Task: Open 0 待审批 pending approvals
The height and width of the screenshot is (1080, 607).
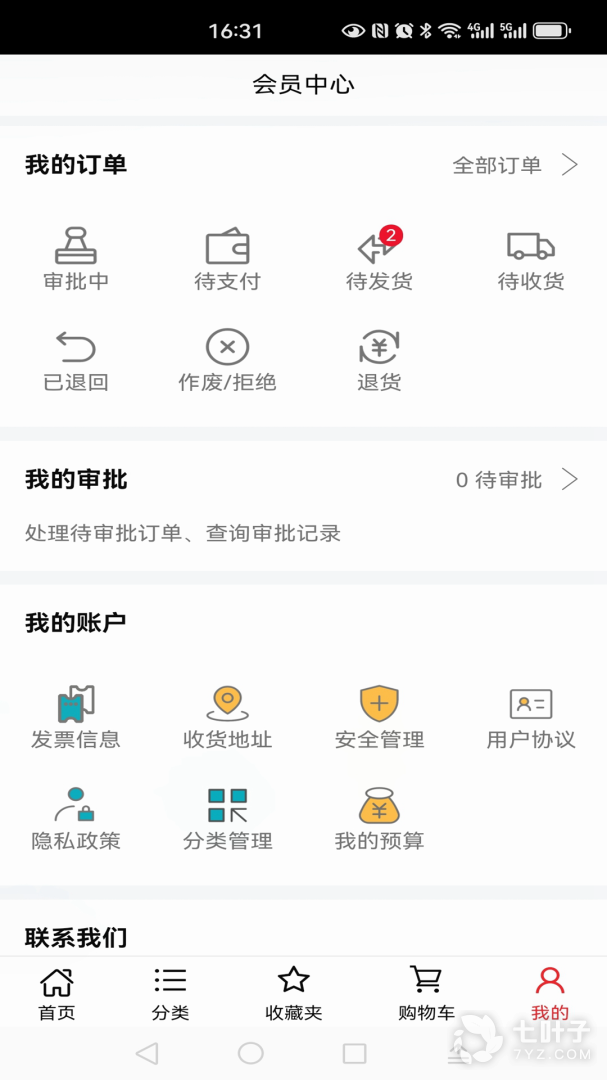Action: point(517,480)
